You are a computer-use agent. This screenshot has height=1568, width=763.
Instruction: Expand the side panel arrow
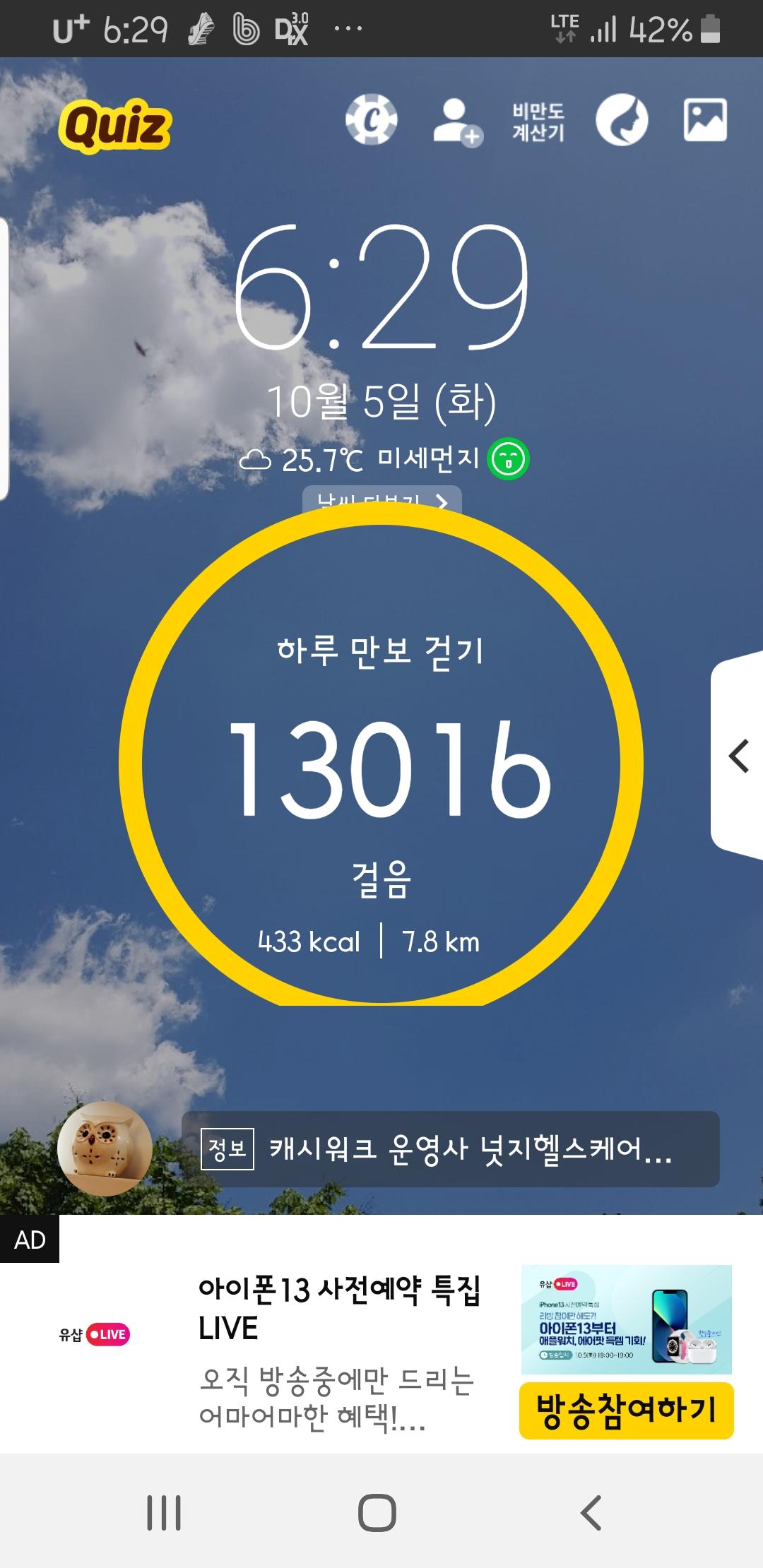click(x=738, y=756)
